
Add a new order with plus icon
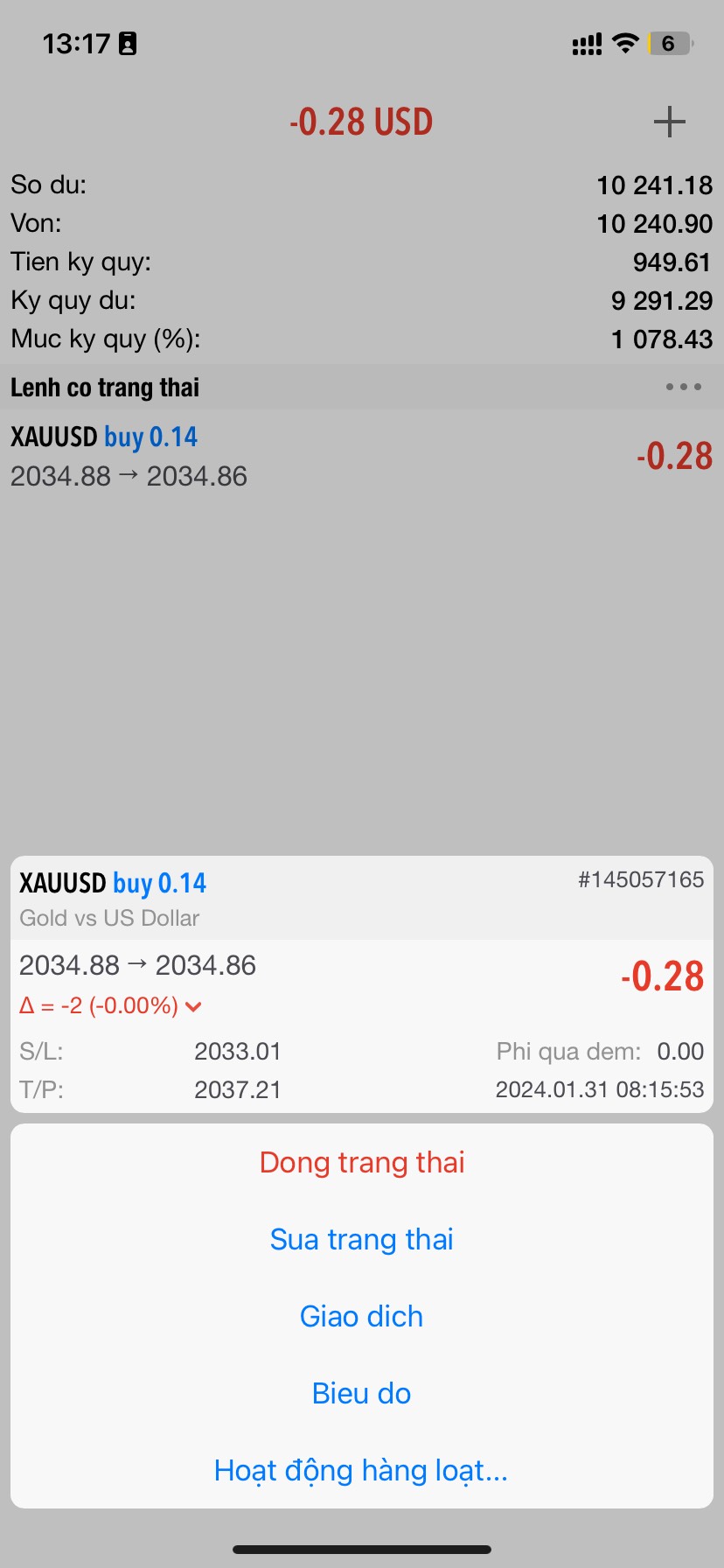(670, 122)
